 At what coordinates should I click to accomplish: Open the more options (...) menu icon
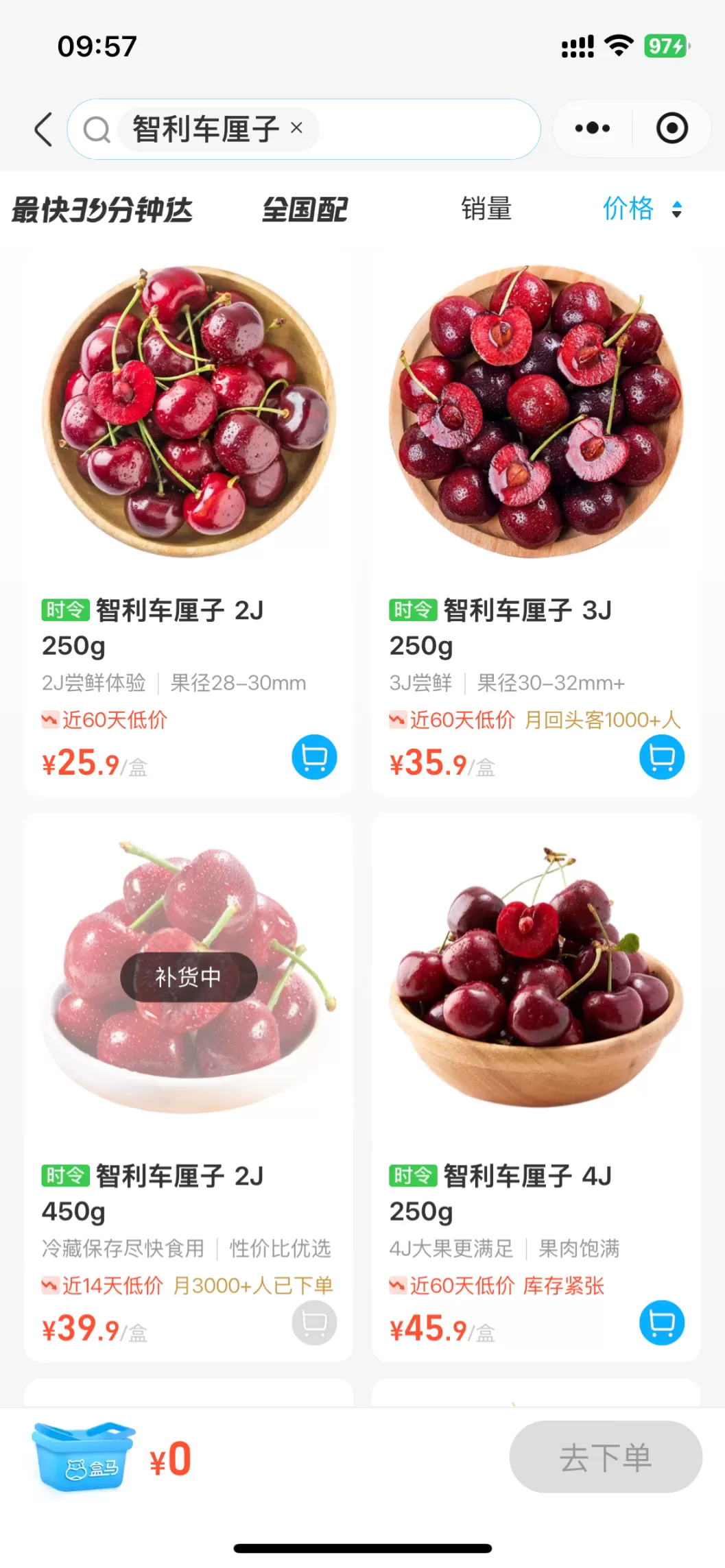(591, 128)
